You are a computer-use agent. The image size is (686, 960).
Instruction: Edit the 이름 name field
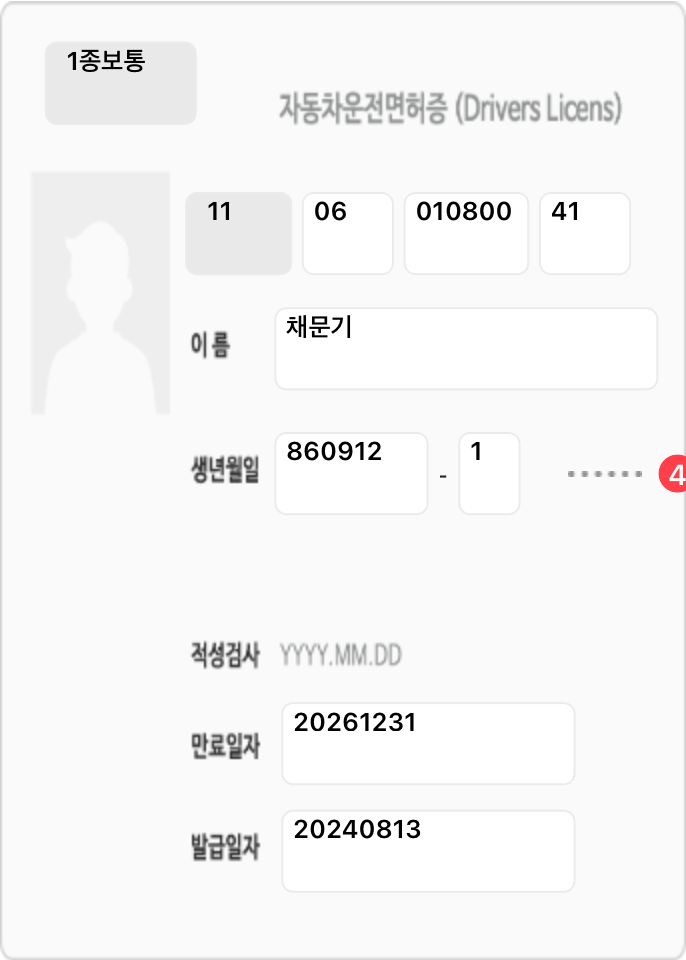click(x=465, y=348)
